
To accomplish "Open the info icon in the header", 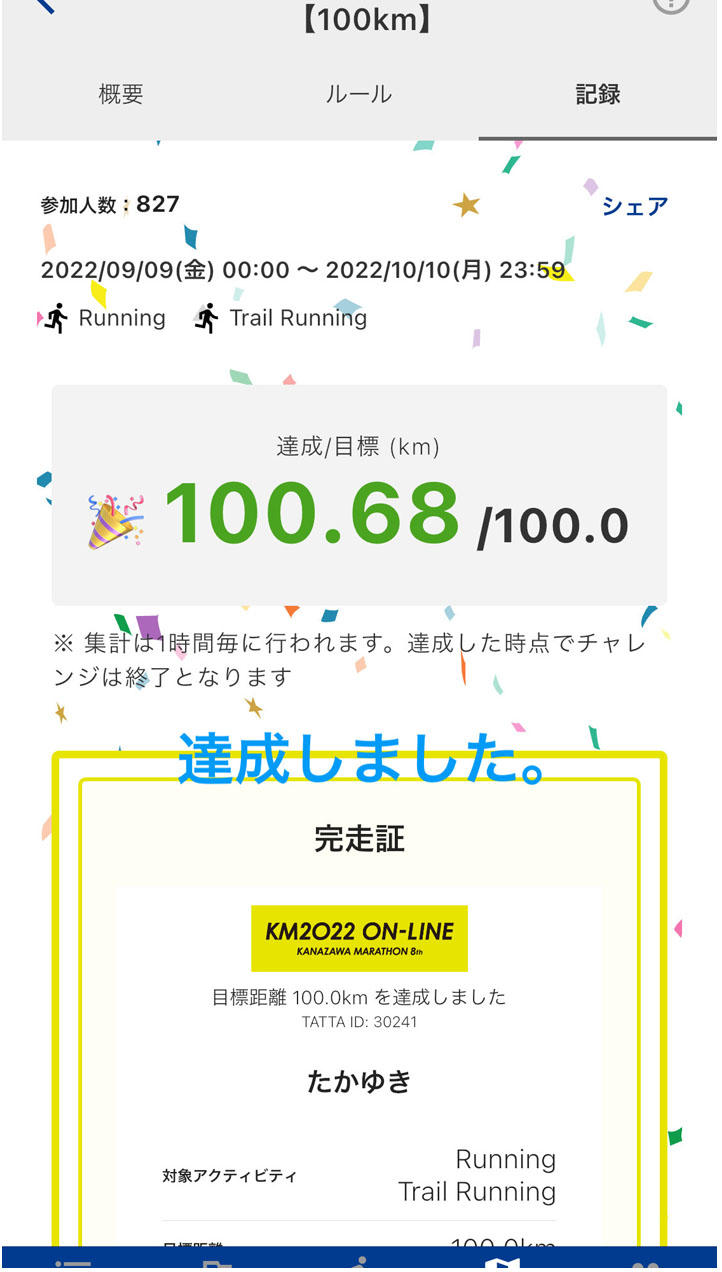I will (x=671, y=5).
